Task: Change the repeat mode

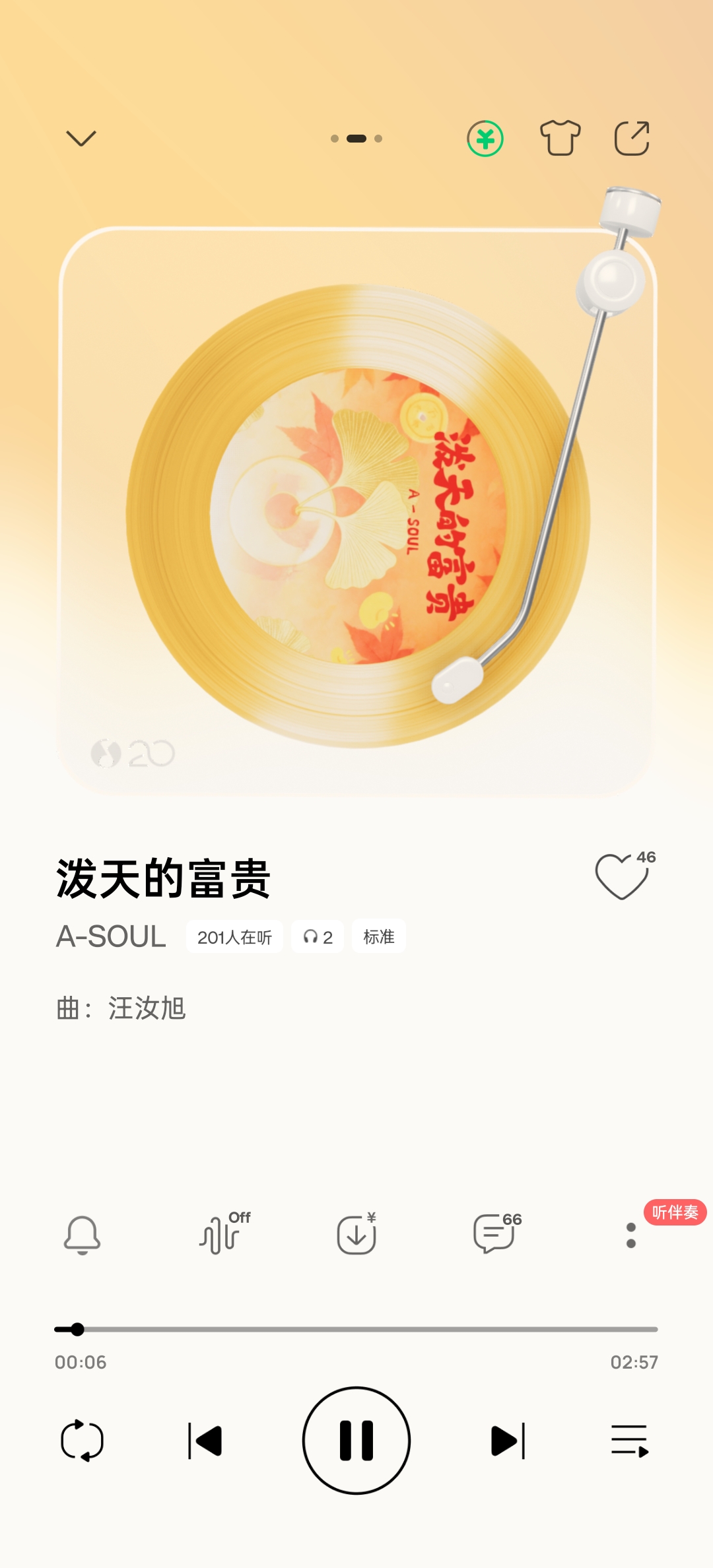Action: coord(82,1441)
